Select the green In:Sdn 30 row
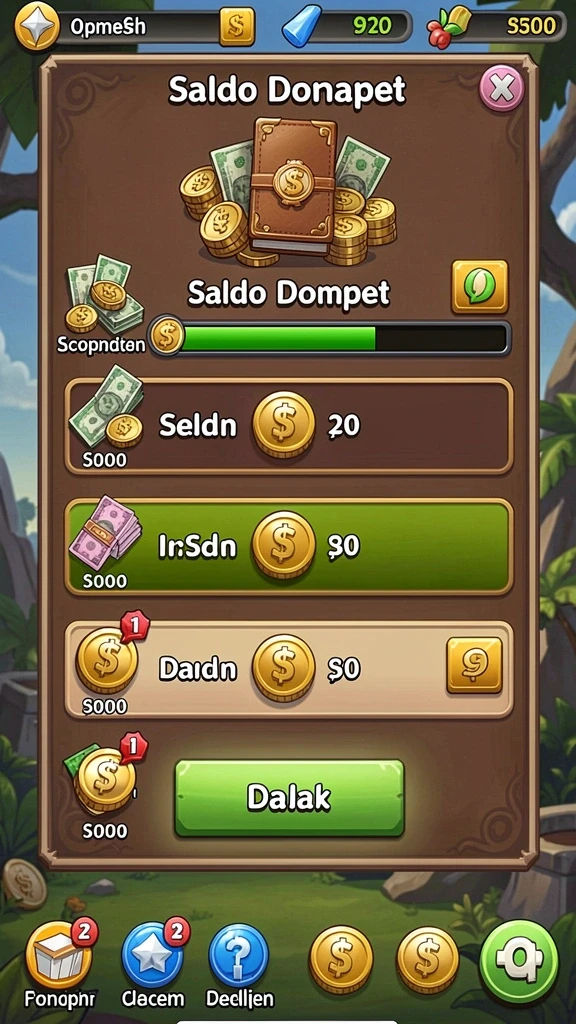The image size is (576, 1024). pyautogui.click(x=289, y=547)
